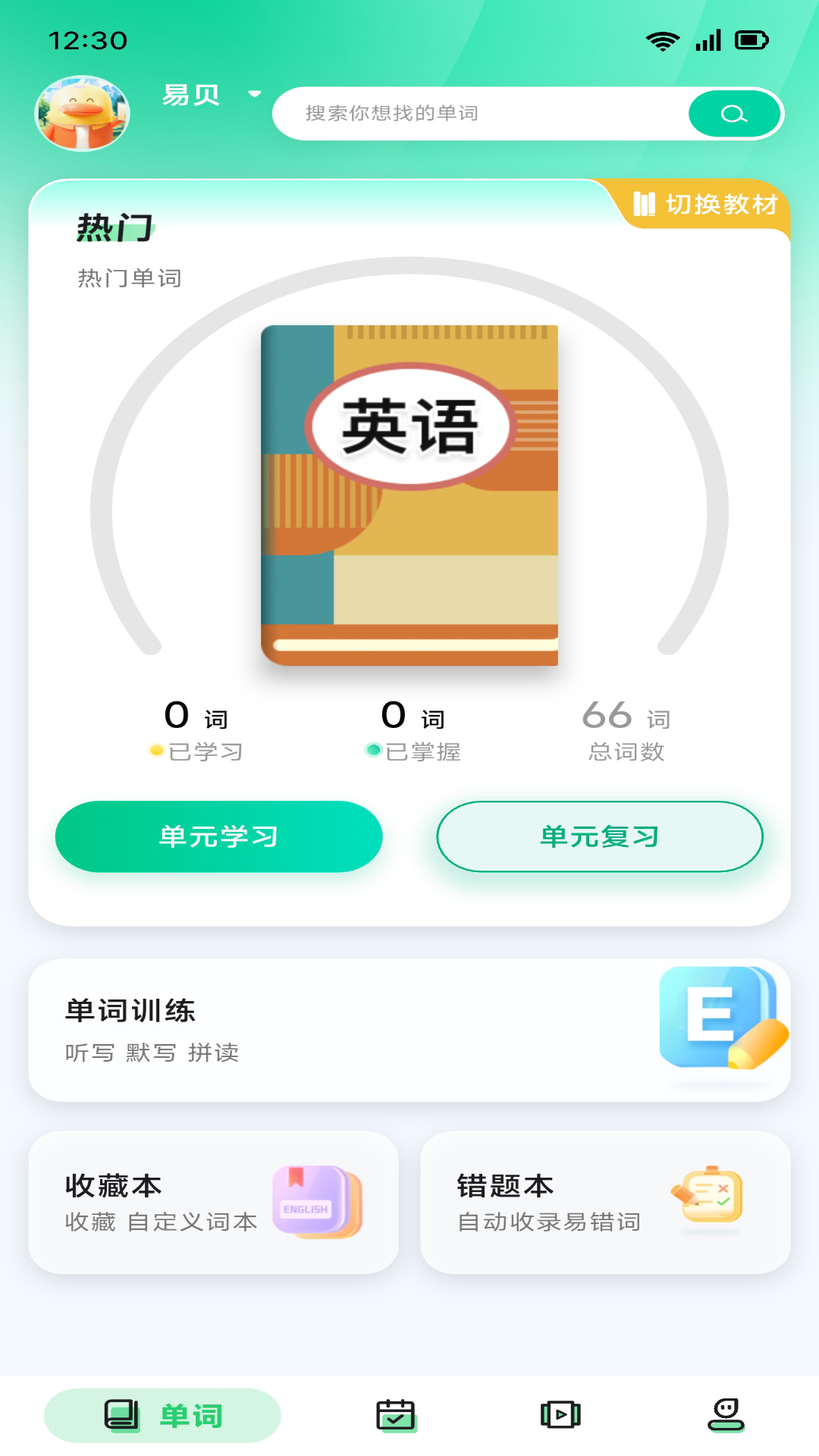Click the 单元复习 review button
Image resolution: width=819 pixels, height=1456 pixels.
click(600, 836)
